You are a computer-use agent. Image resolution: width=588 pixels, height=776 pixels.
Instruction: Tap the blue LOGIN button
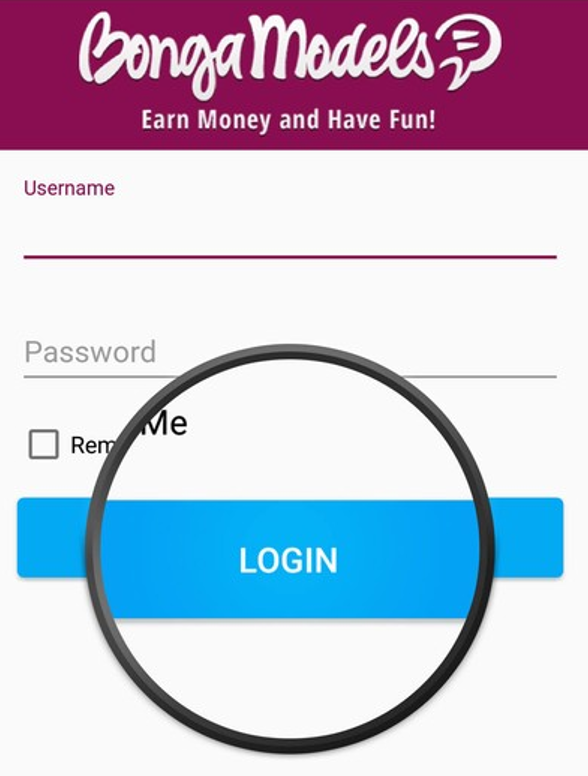[290, 538]
